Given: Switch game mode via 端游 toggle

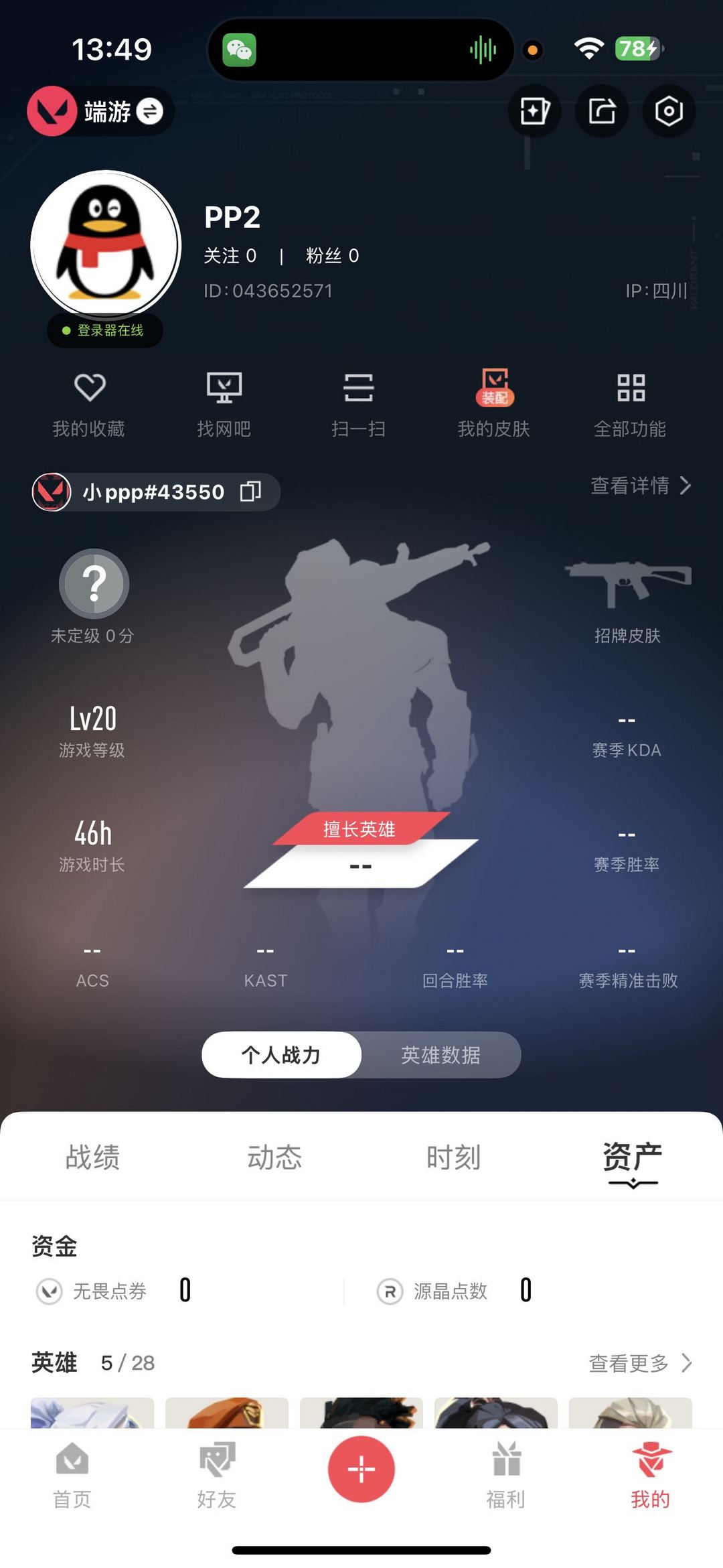Looking at the screenshot, I should click(149, 111).
